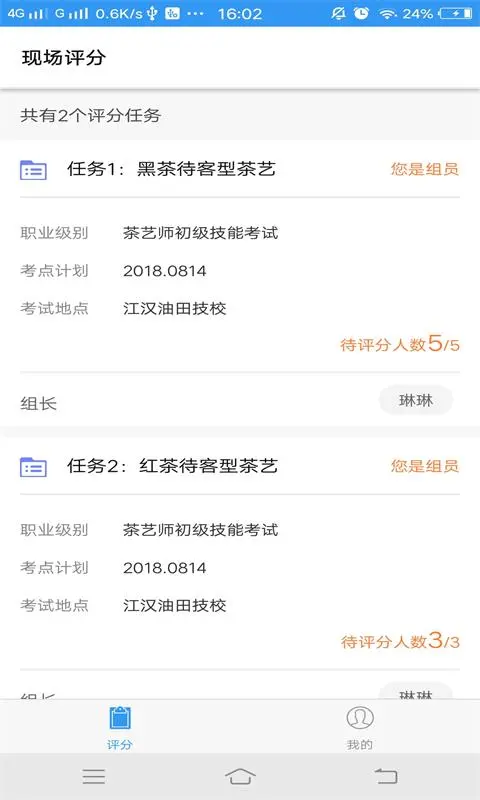Switch to the 我的 tab
Image resolution: width=480 pixels, height=800 pixels.
pyautogui.click(x=360, y=727)
